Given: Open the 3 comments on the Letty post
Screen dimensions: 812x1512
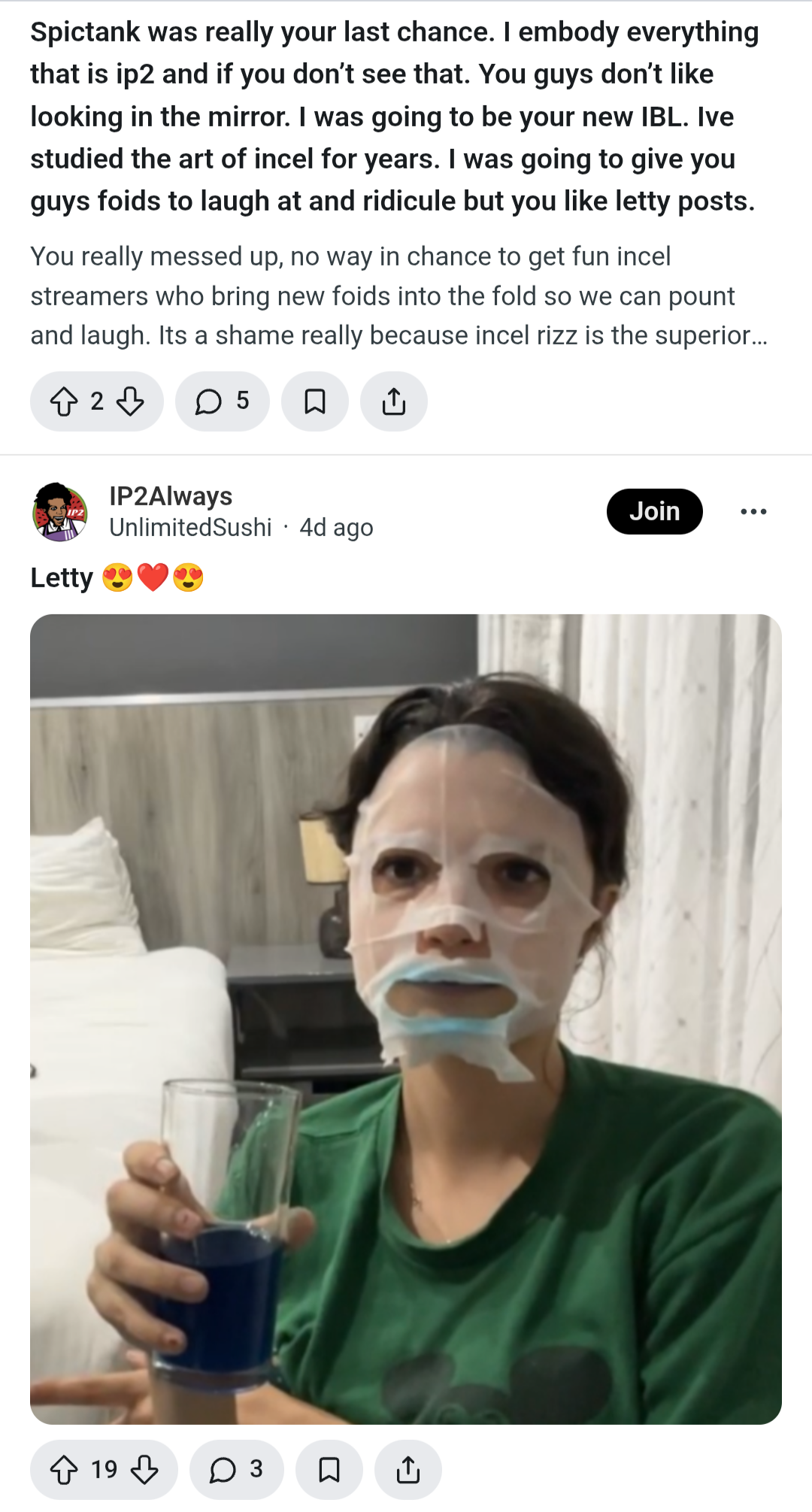Looking at the screenshot, I should (236, 1469).
